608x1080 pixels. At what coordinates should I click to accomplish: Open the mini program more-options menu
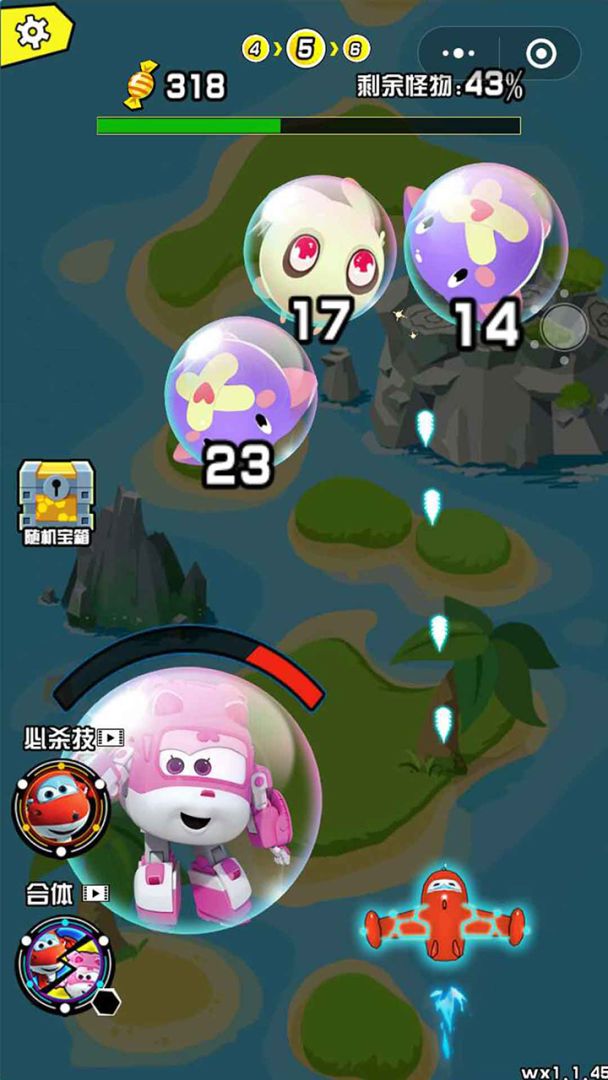point(459,54)
